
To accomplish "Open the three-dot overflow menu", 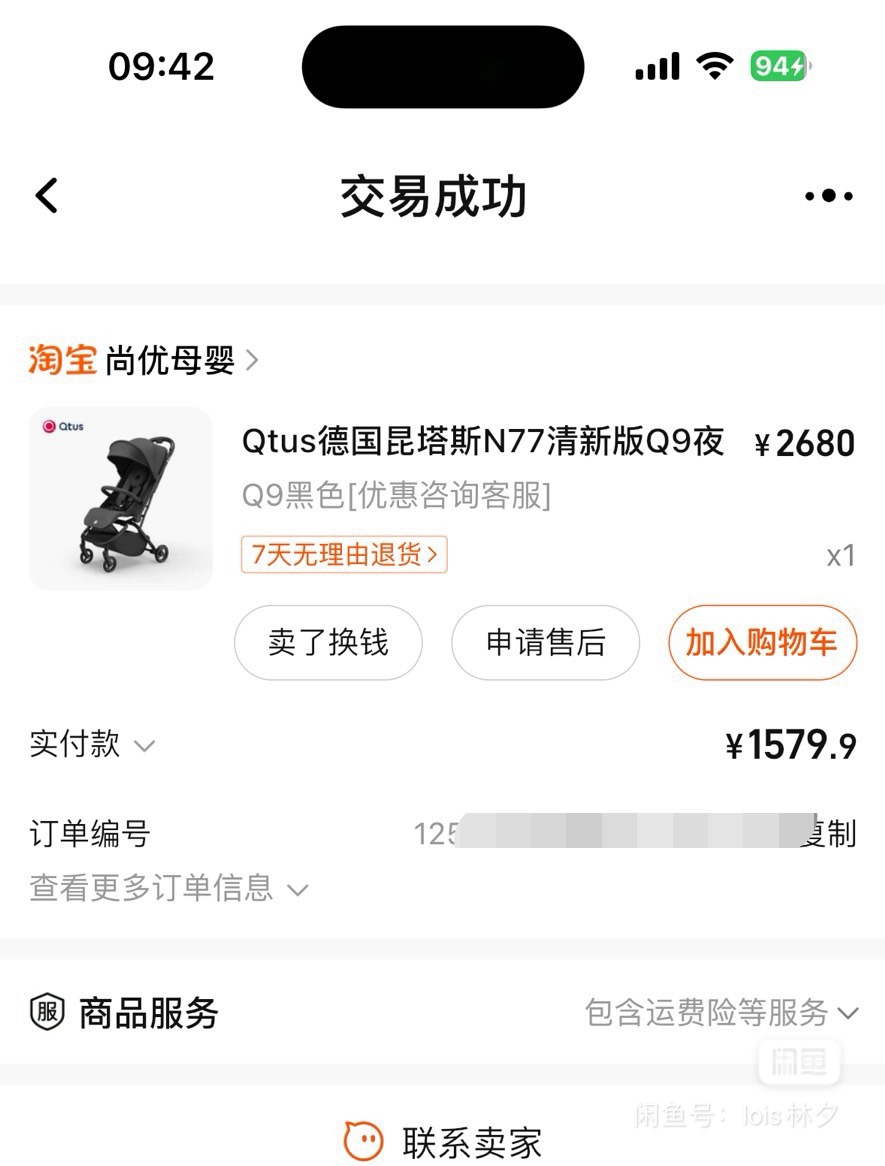I will 828,196.
